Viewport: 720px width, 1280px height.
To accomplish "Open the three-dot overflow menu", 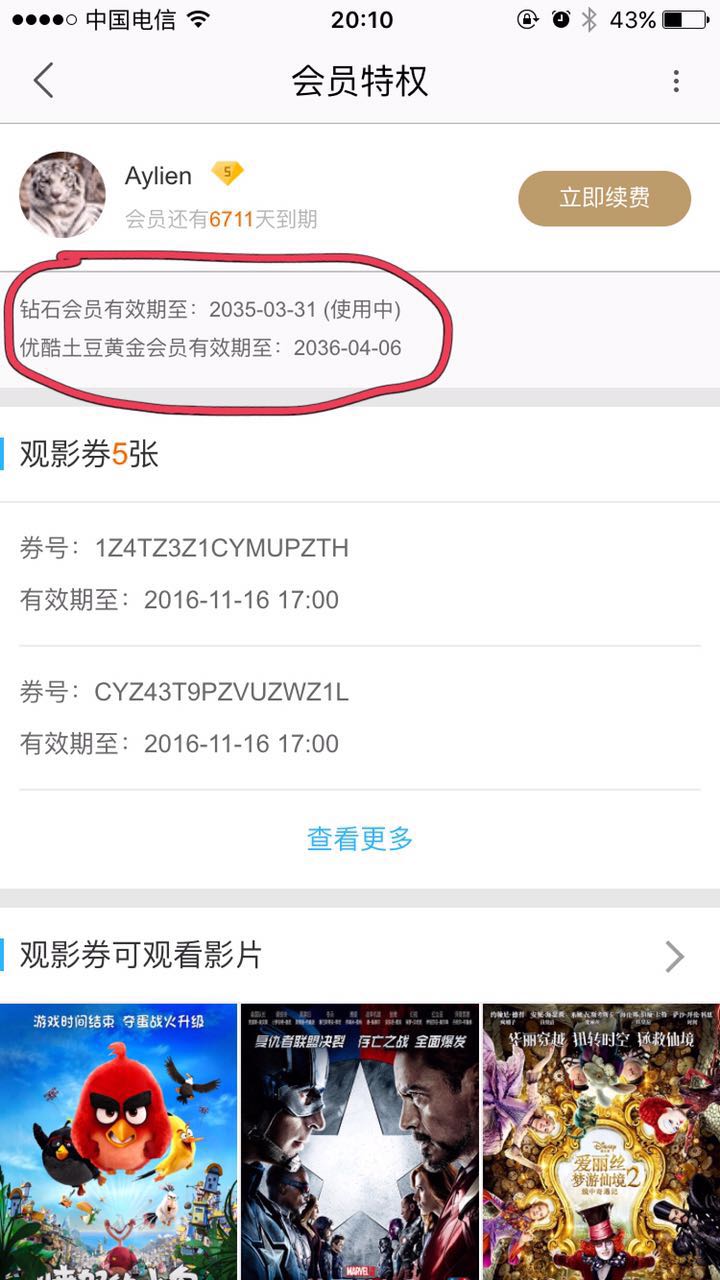I will (676, 81).
